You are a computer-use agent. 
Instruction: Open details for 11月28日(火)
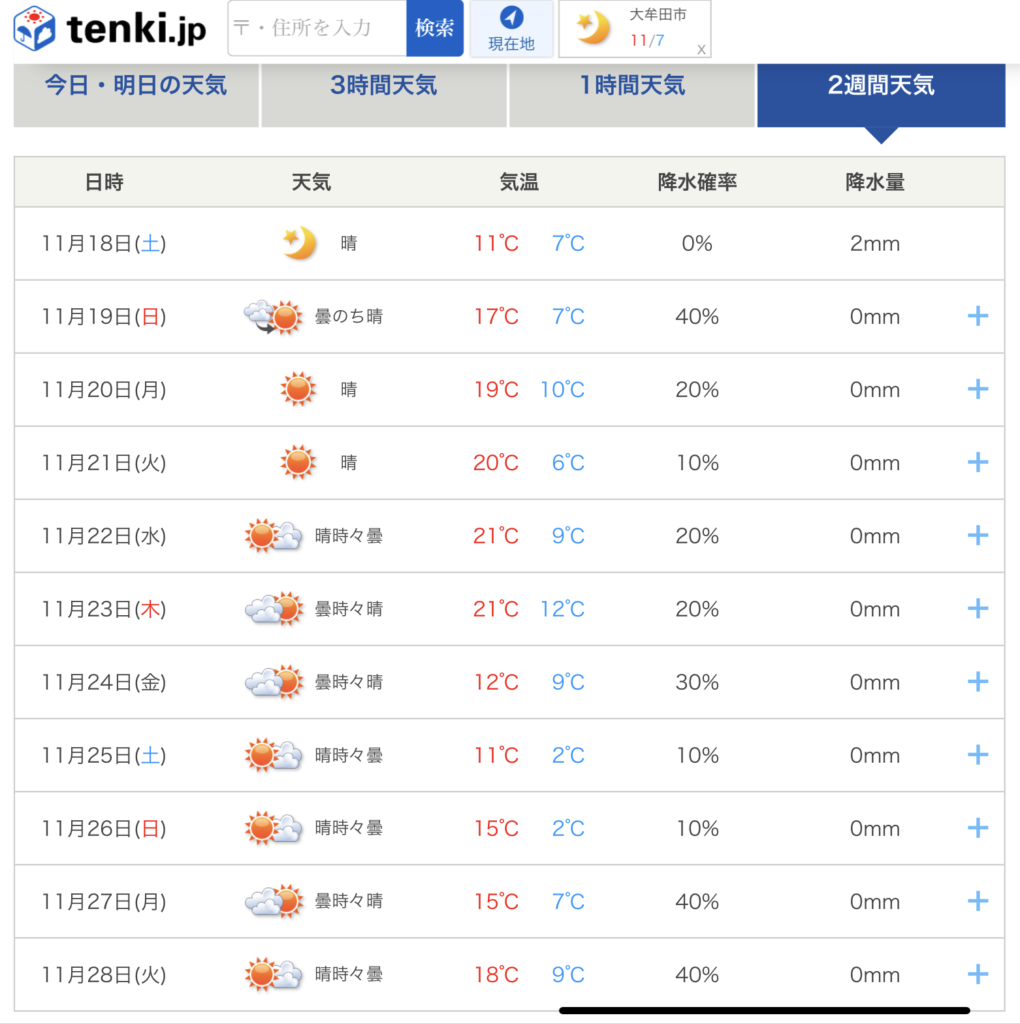977,973
